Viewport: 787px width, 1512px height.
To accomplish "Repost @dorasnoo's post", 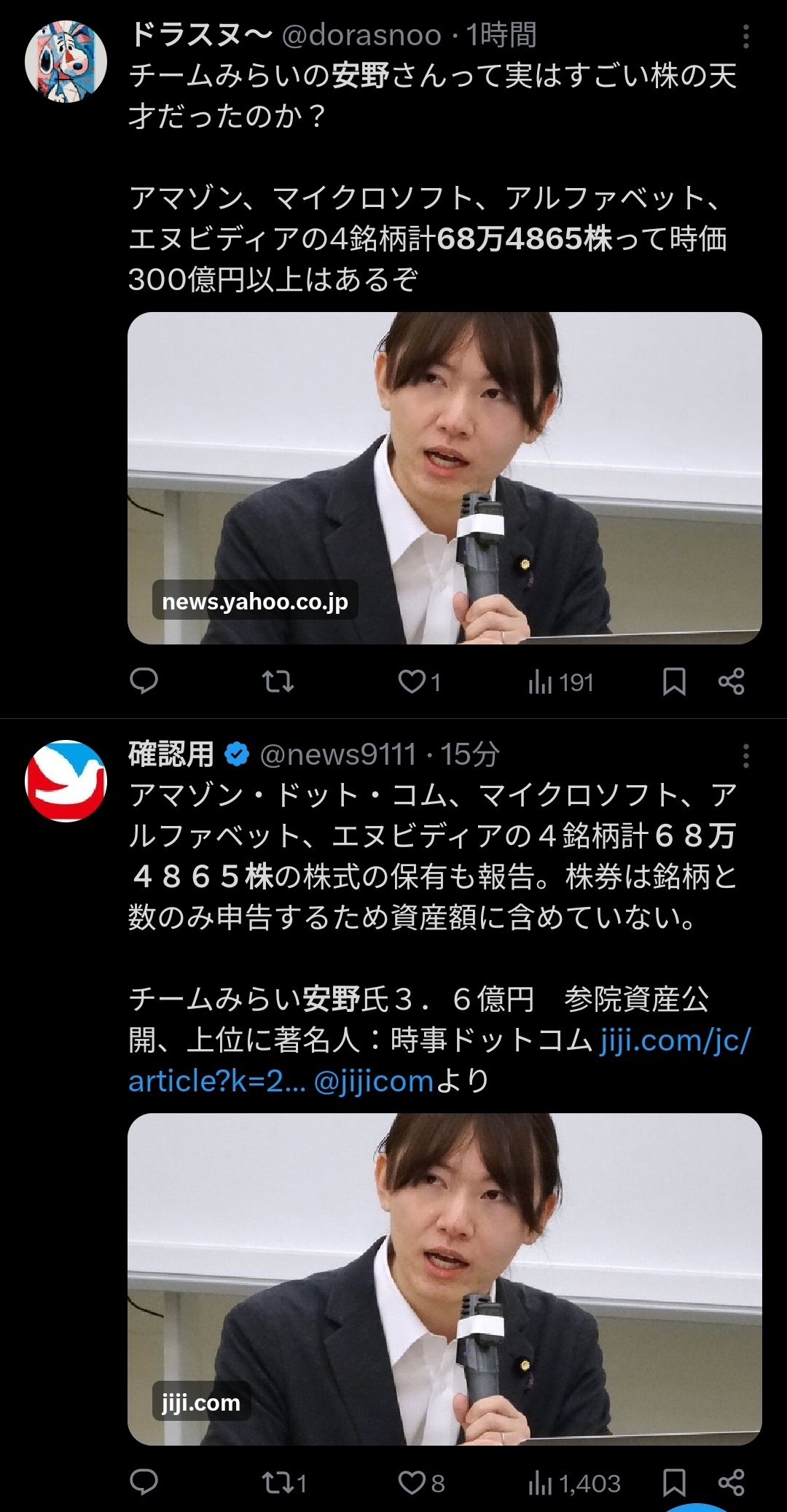I will point(278,682).
